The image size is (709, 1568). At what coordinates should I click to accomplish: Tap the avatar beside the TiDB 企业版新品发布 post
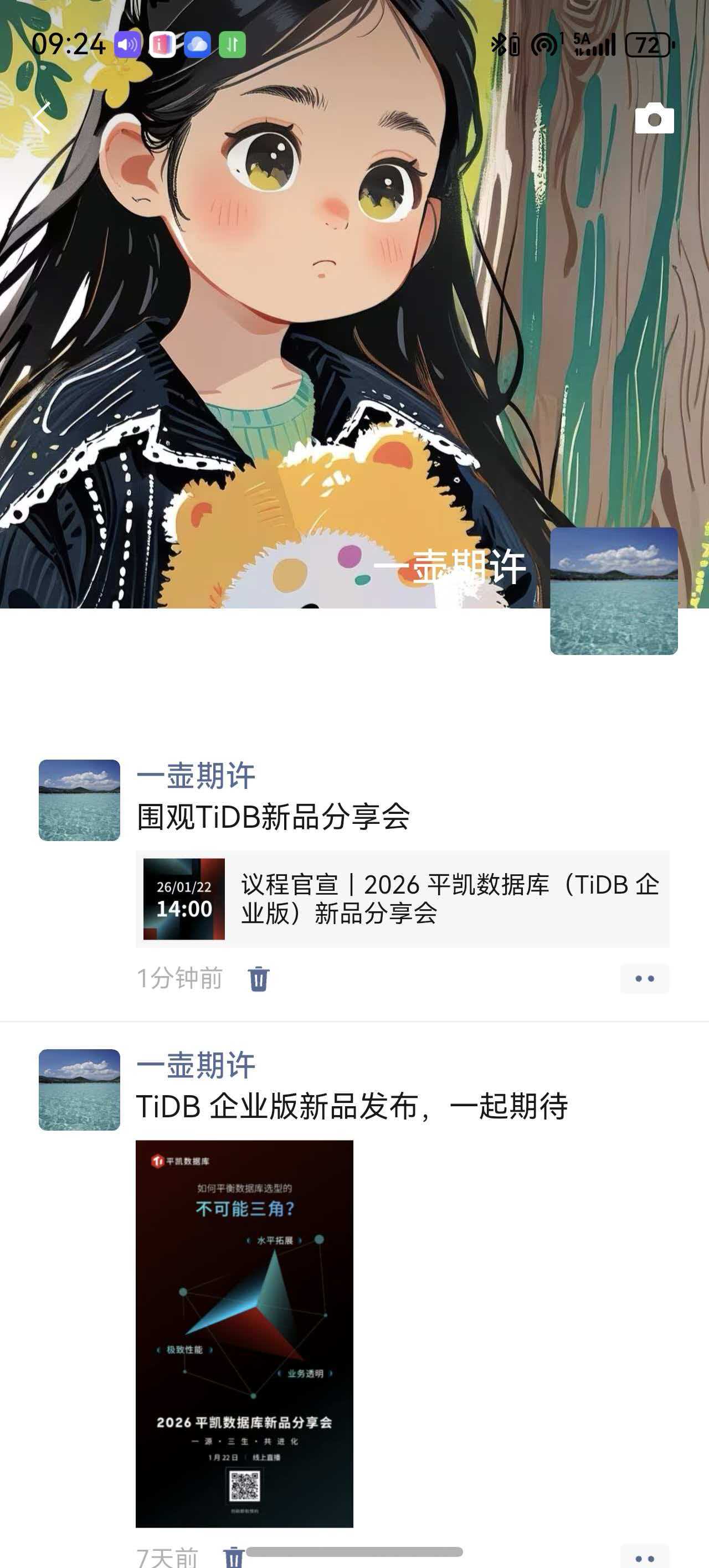tap(79, 1090)
